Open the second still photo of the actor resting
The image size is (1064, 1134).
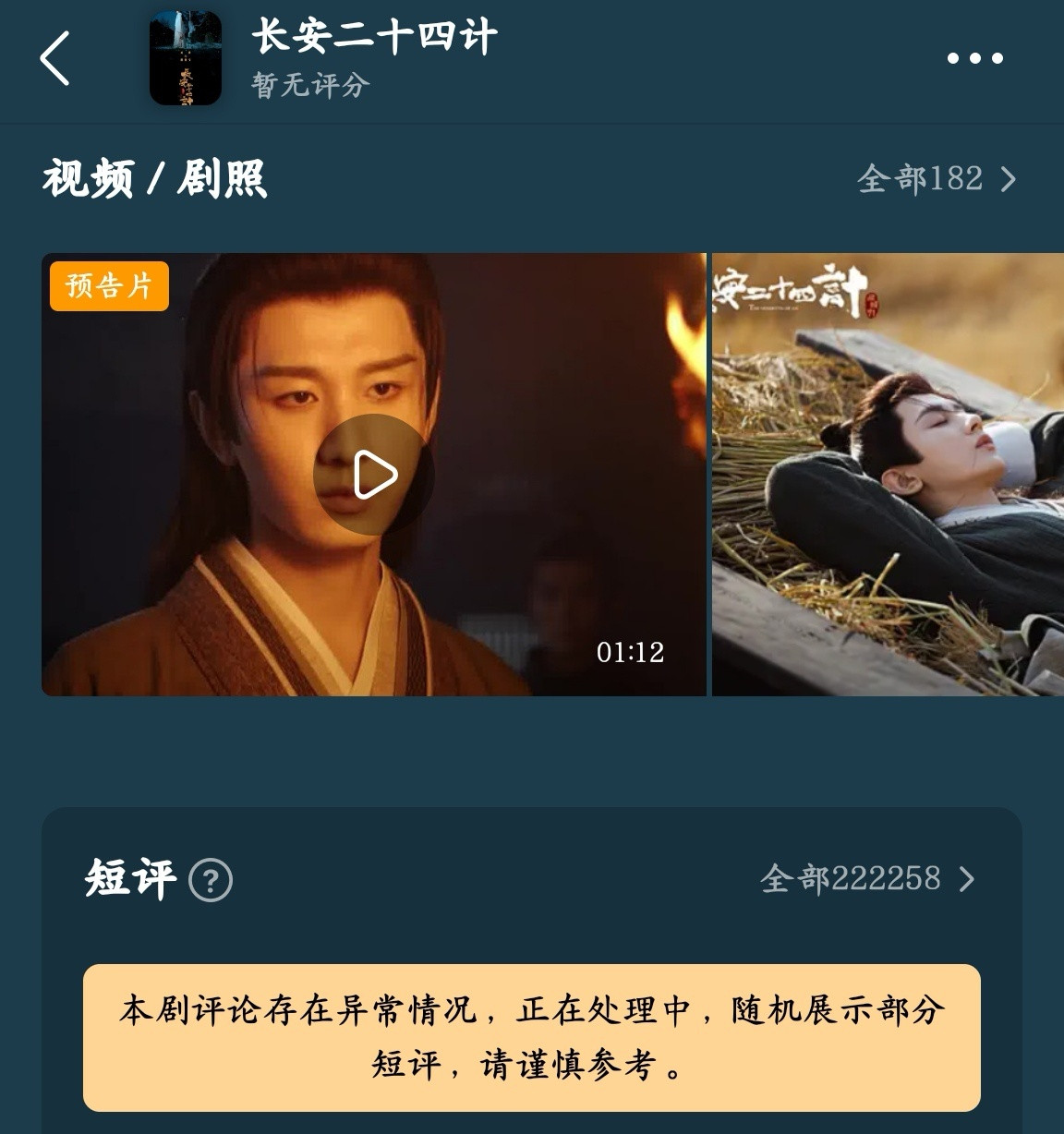pos(887,470)
